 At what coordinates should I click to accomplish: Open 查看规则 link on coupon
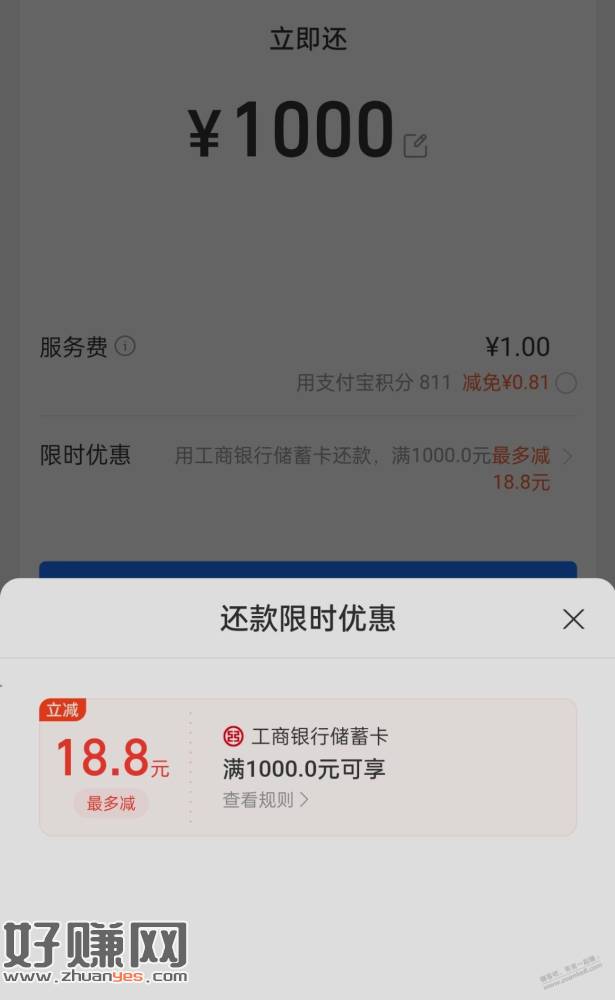click(265, 800)
